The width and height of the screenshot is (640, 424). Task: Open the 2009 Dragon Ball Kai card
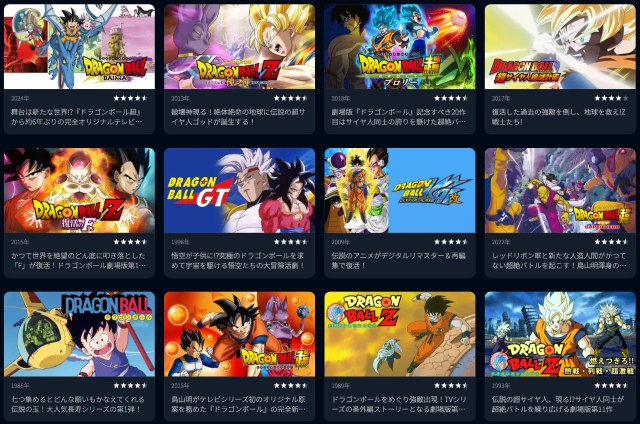point(399,190)
